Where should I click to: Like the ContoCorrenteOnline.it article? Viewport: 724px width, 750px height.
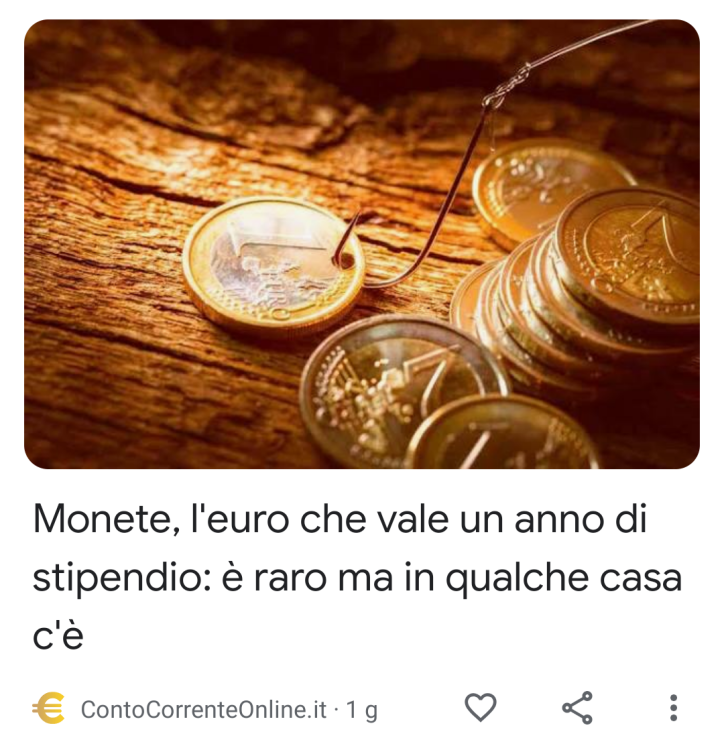click(481, 708)
